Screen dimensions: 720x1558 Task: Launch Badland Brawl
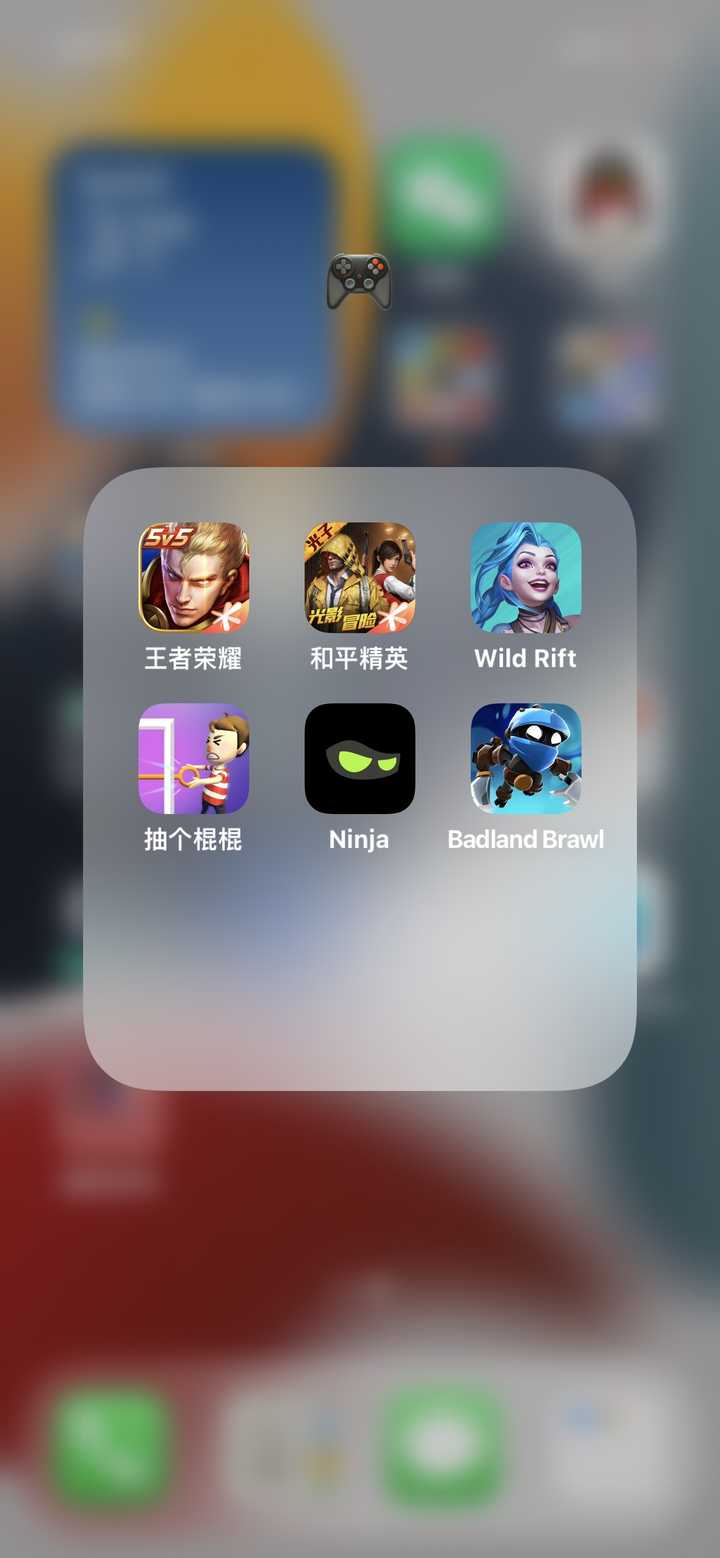(x=526, y=759)
